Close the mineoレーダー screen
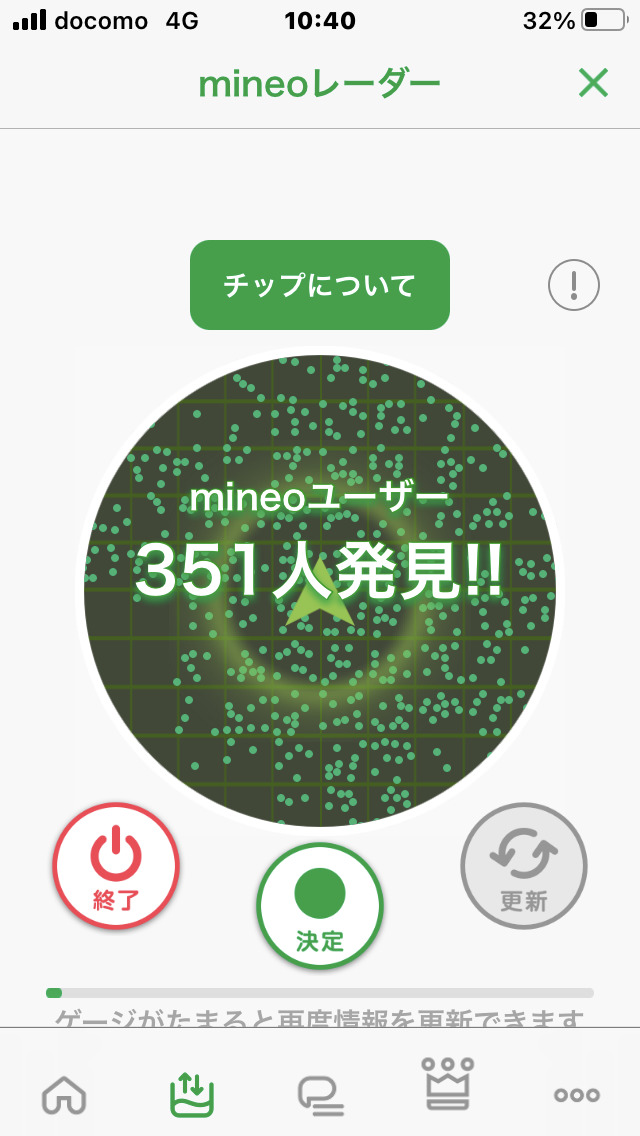Image resolution: width=640 pixels, height=1136 pixels. pos(593,84)
